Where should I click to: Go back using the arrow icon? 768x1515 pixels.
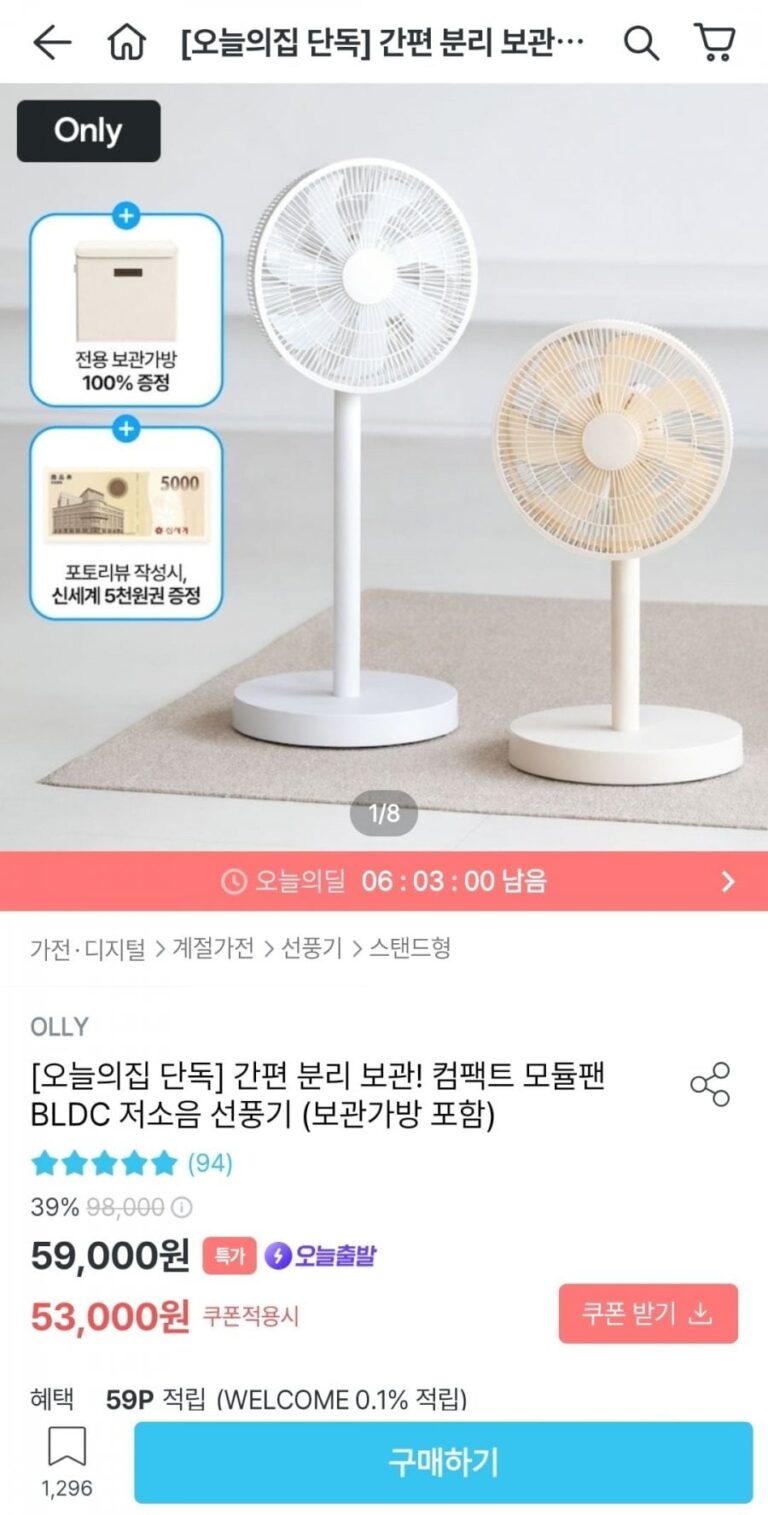pos(52,43)
